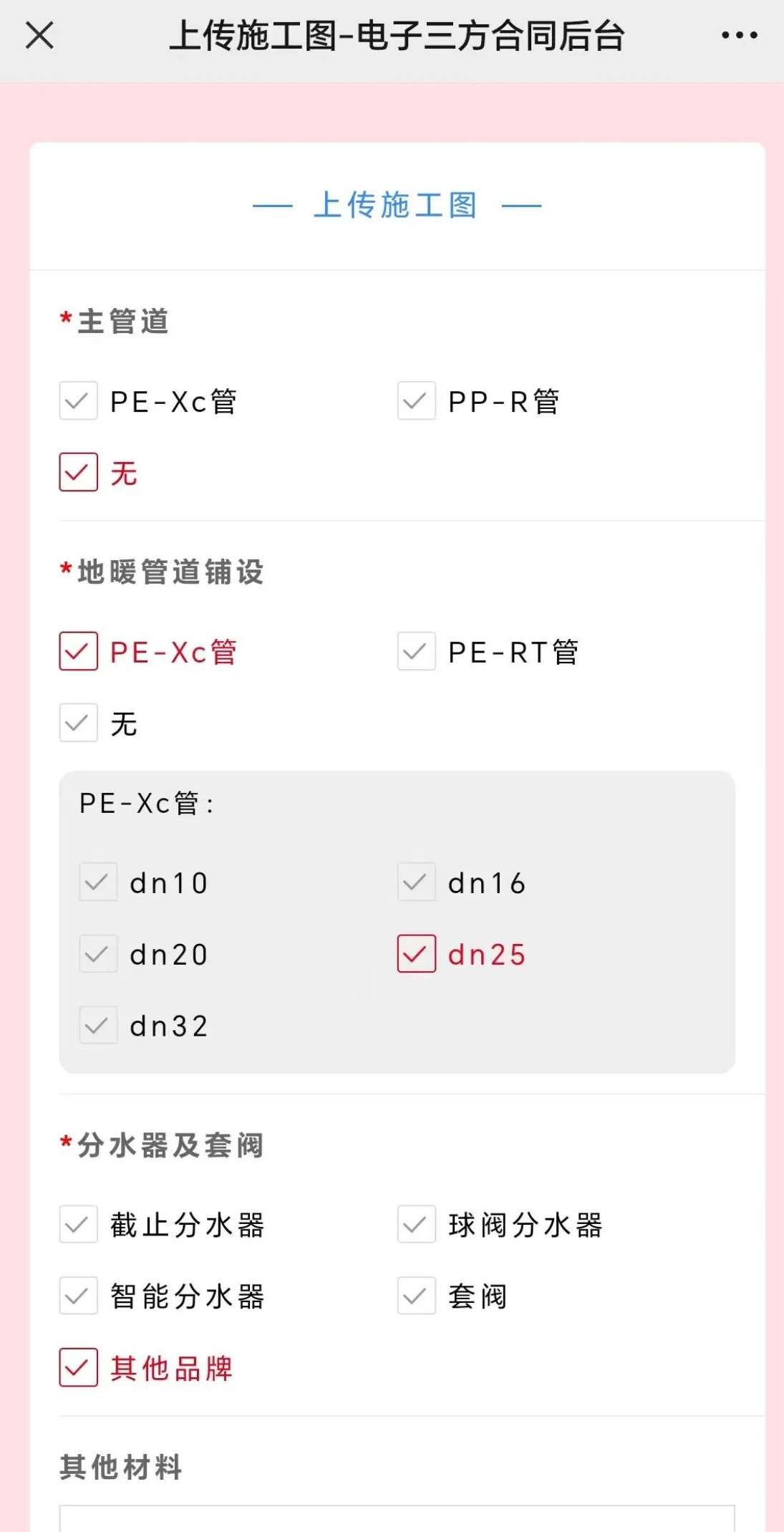Open the three-dot overflow menu
The width and height of the screenshot is (784, 1532).
739,35
